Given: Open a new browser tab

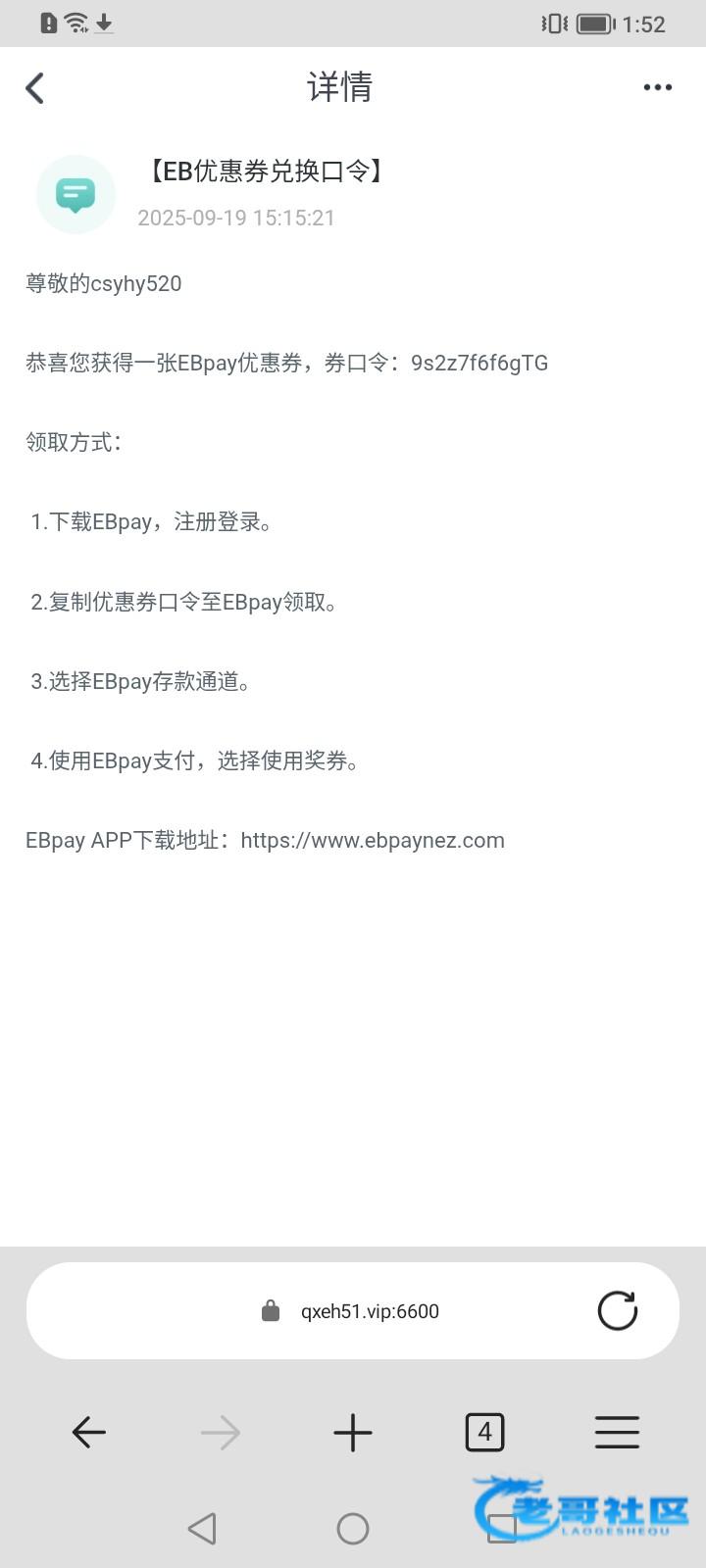Looking at the screenshot, I should tap(353, 1433).
